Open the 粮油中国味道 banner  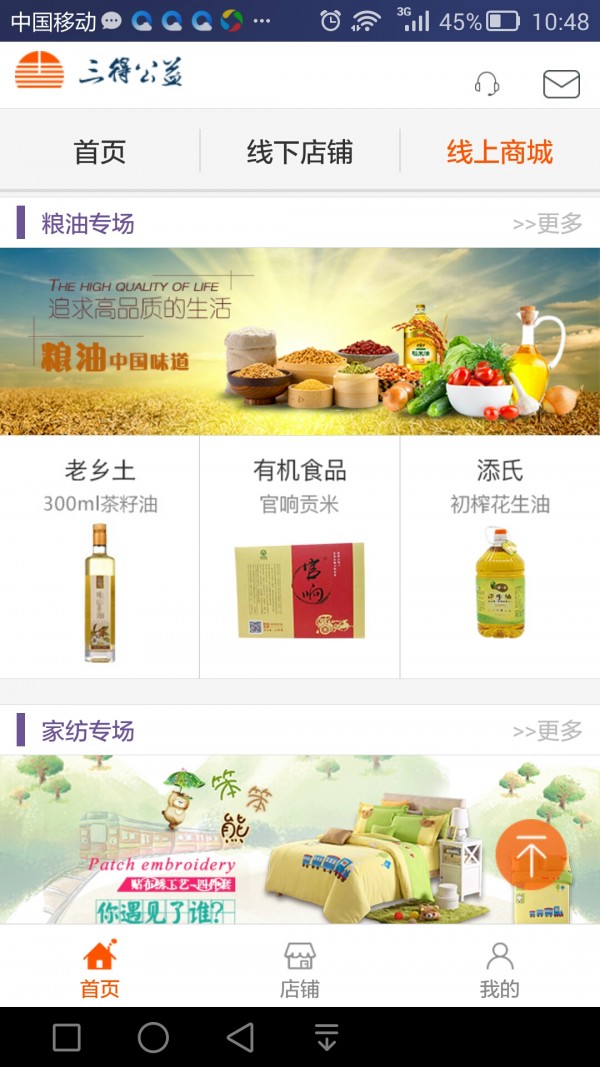pos(300,341)
